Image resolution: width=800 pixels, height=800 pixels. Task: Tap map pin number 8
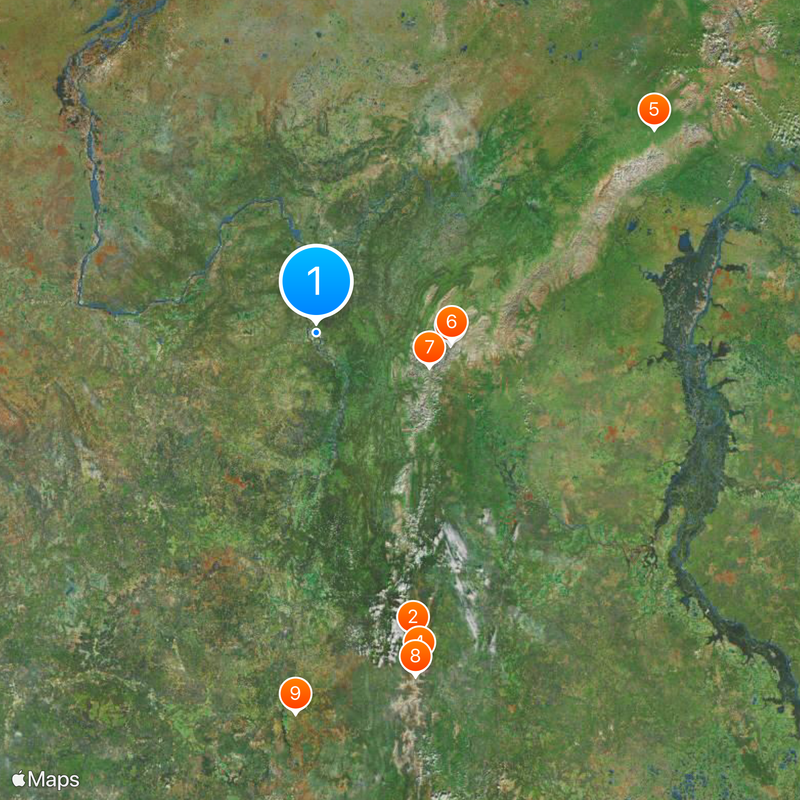[416, 657]
